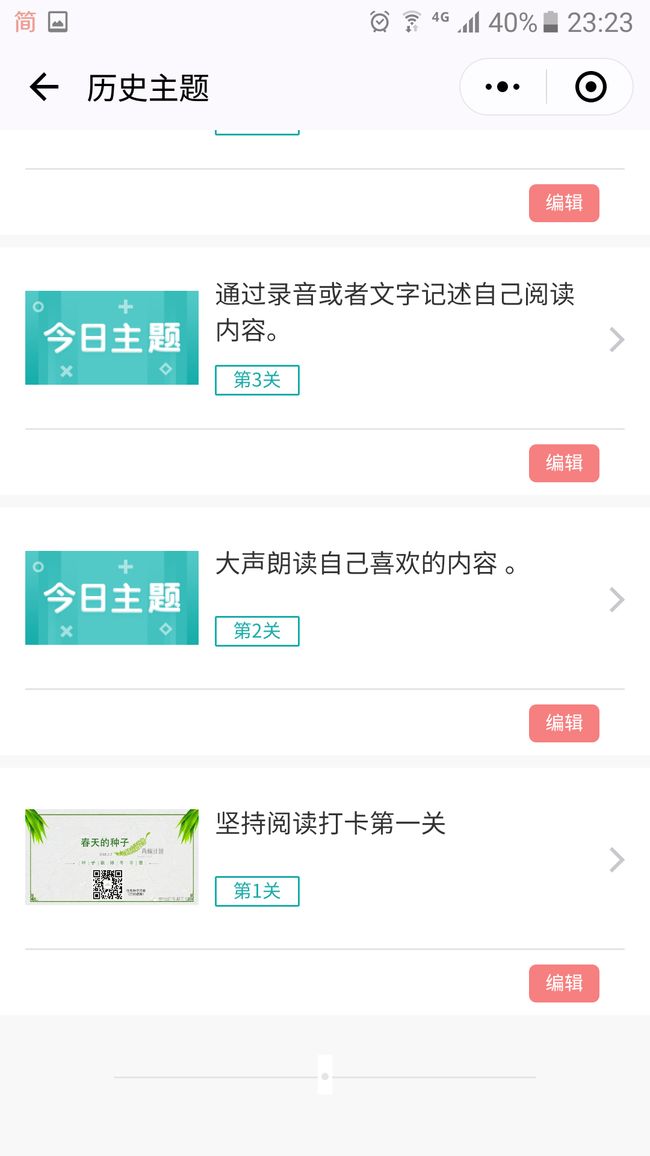650x1156 pixels.
Task: Open the mini program three-dot menu
Action: (503, 87)
